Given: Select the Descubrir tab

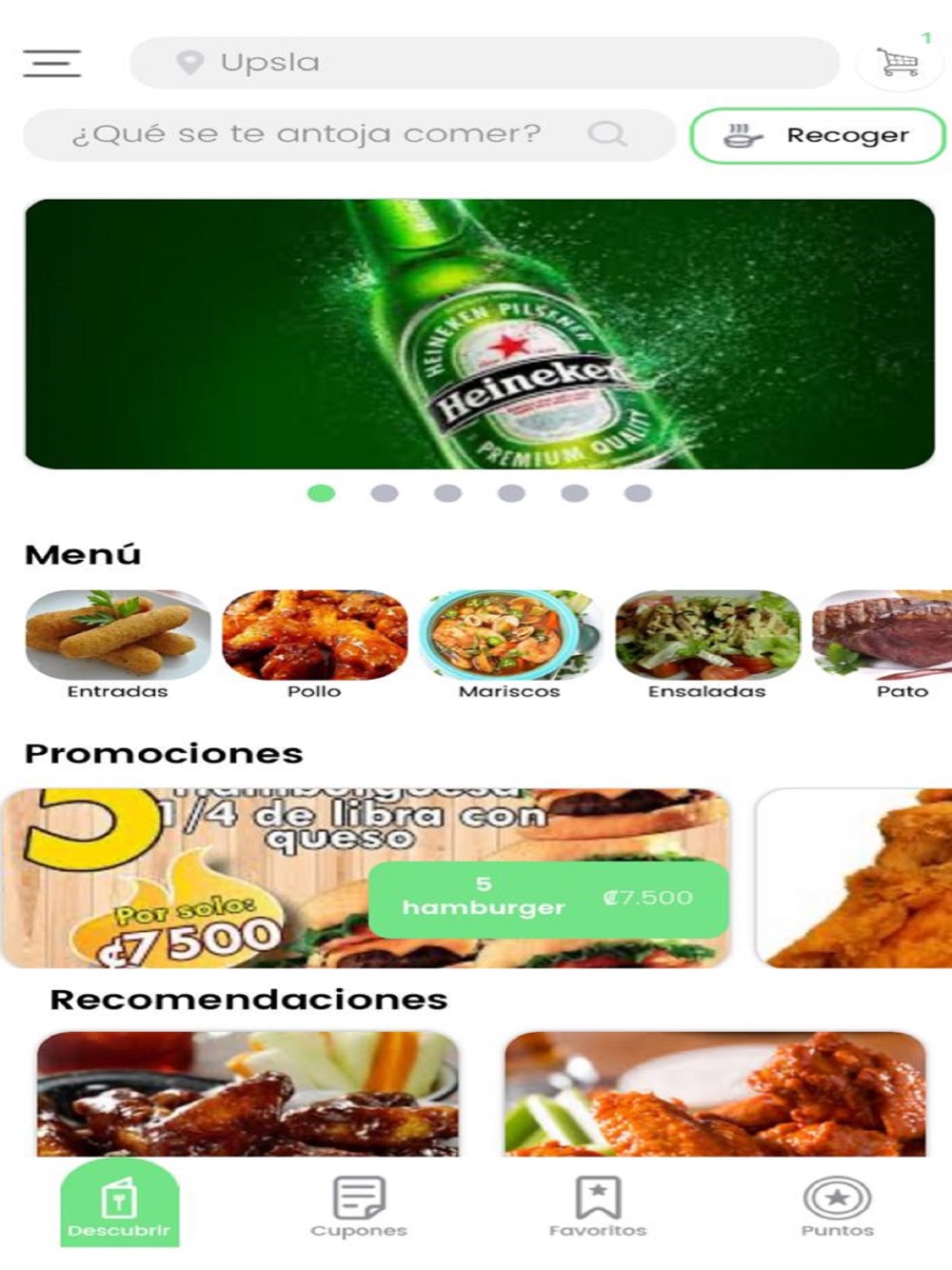Looking at the screenshot, I should coord(119,1203).
